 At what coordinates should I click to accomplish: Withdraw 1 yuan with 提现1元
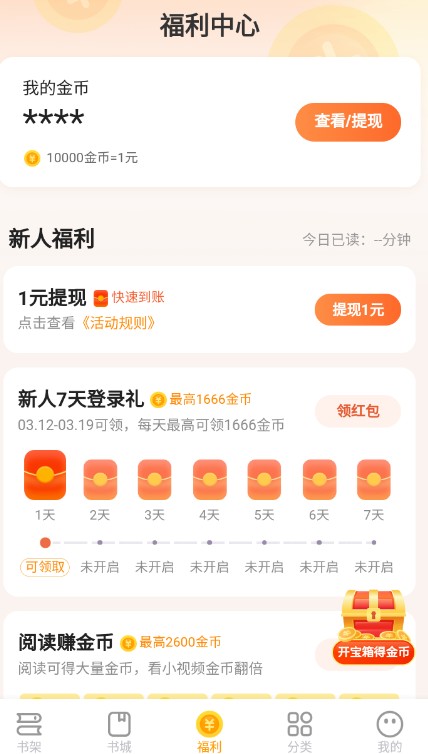[x=358, y=310]
